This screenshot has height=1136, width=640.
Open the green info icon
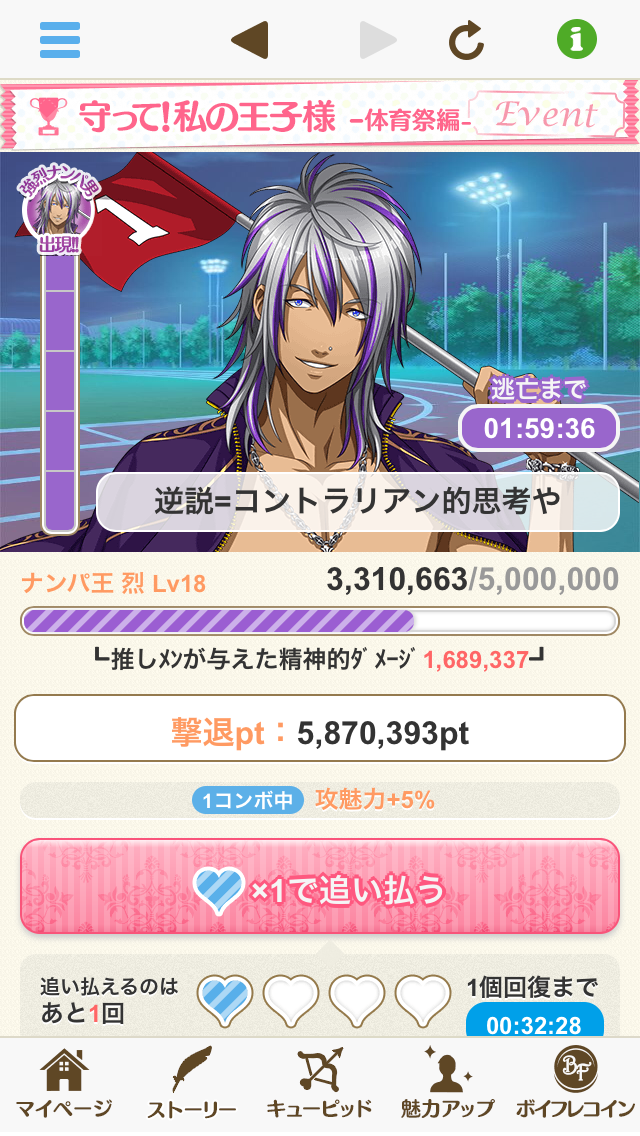click(x=576, y=40)
